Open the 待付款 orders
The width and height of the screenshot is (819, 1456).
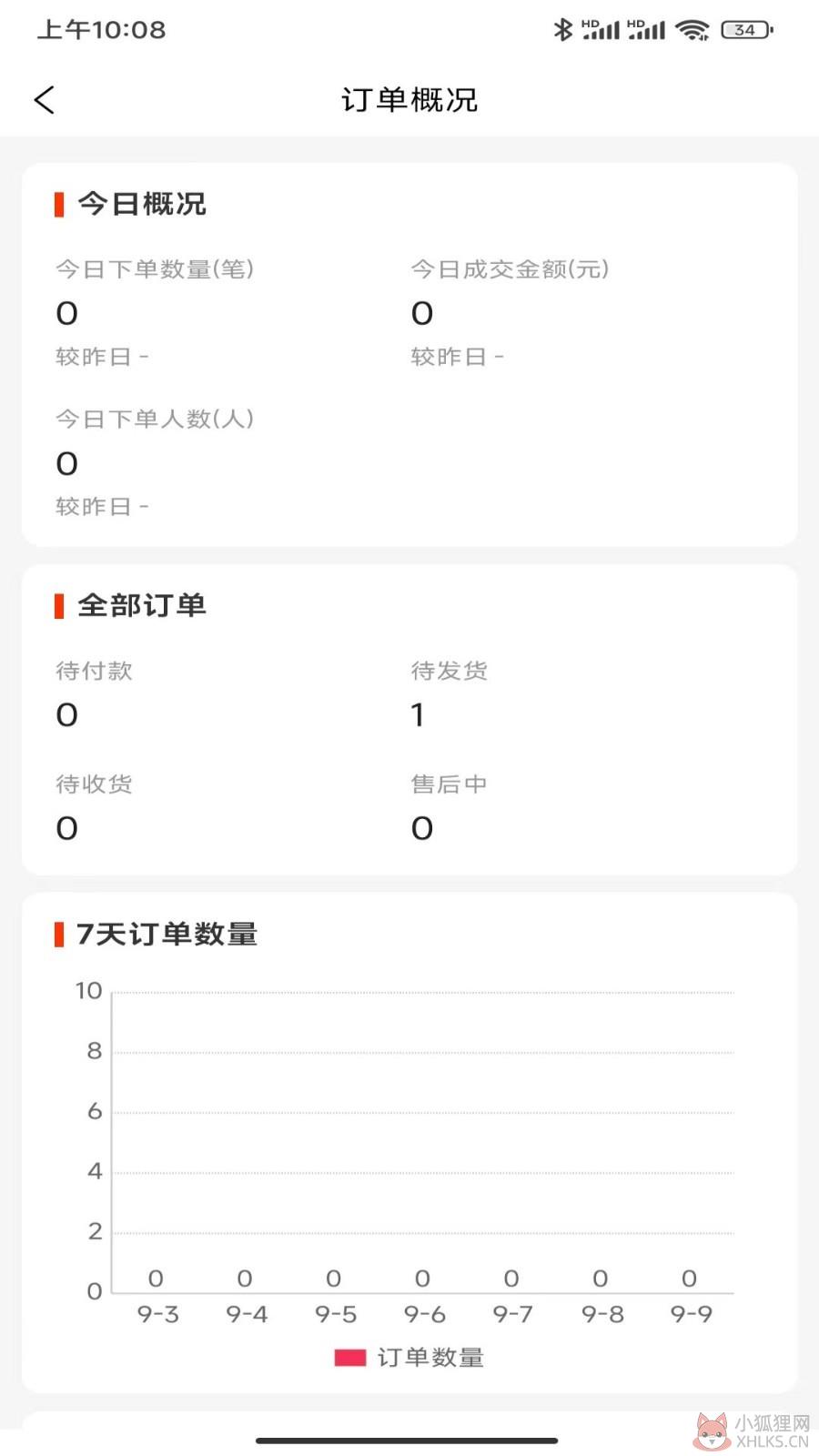click(x=94, y=693)
